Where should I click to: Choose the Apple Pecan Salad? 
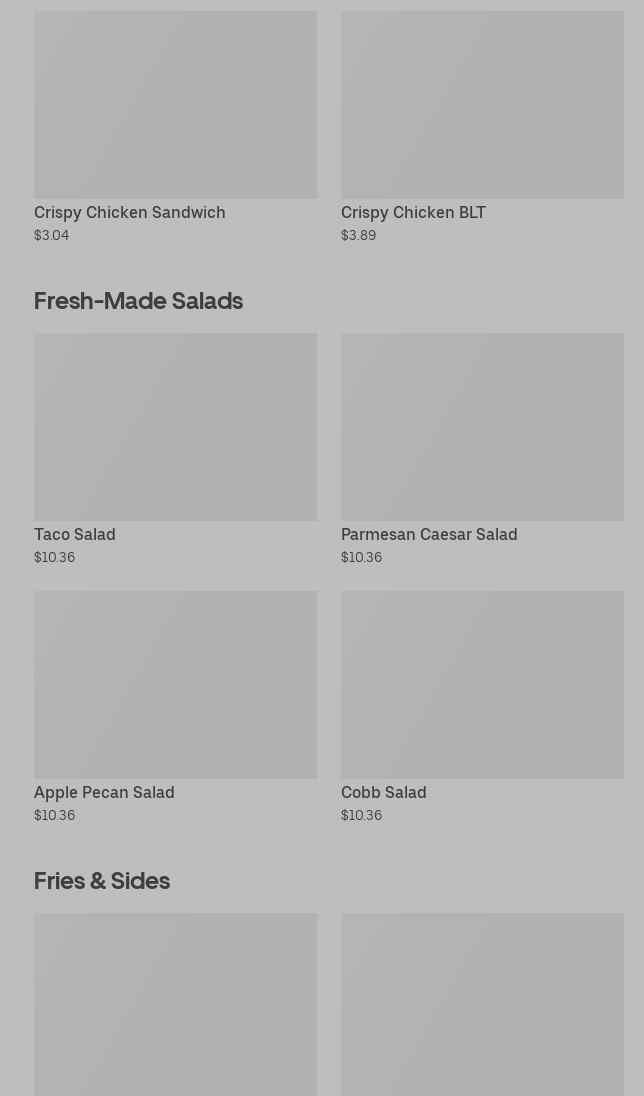tap(176, 707)
